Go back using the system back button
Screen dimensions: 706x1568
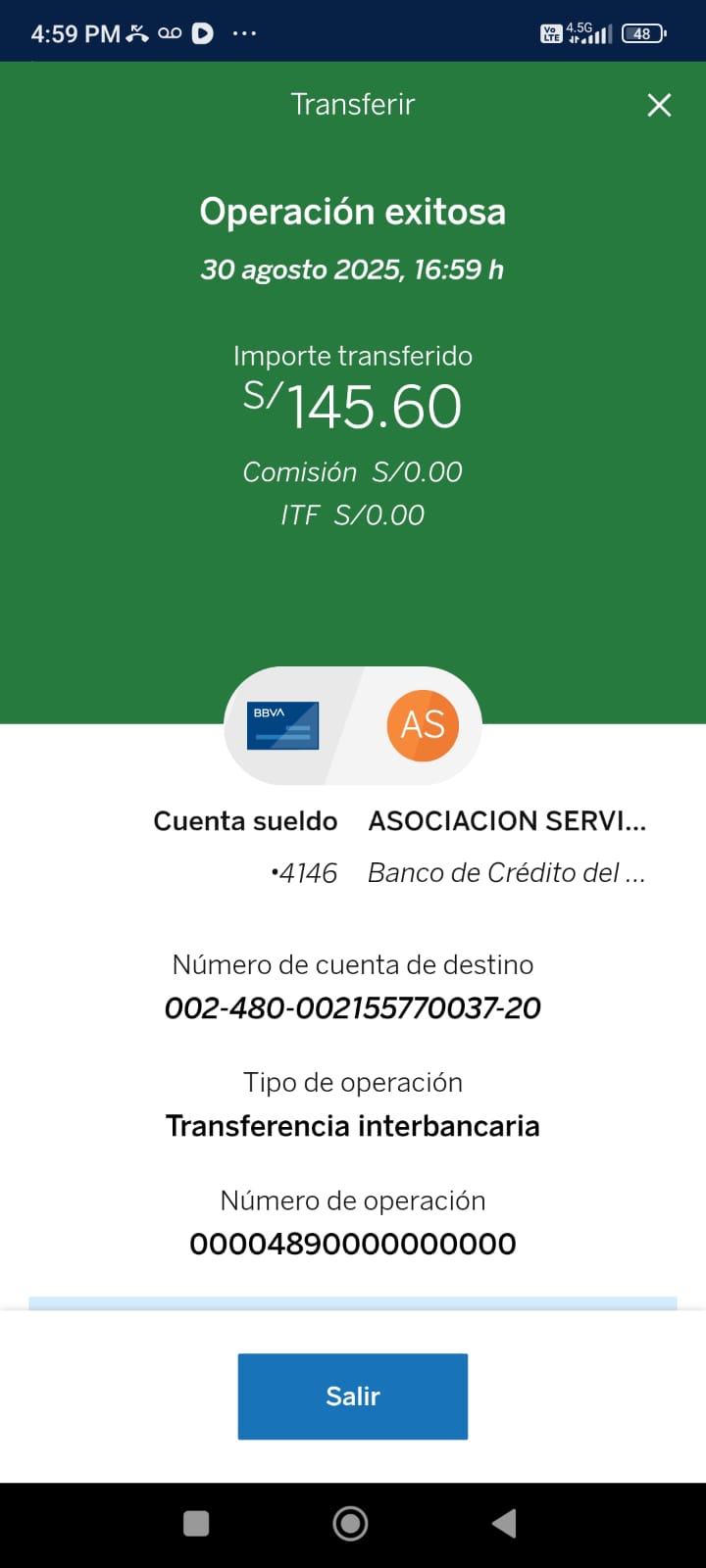point(504,1523)
